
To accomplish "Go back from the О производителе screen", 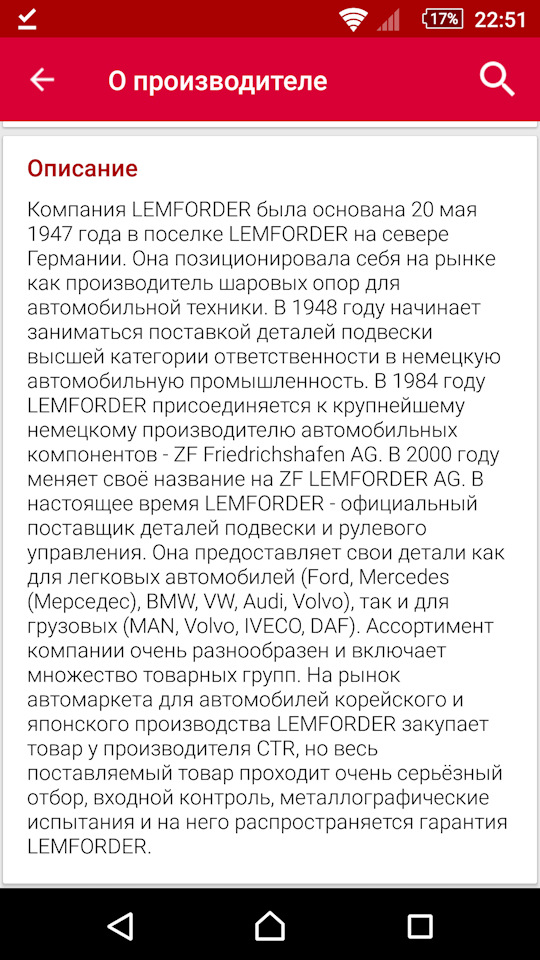I will pyautogui.click(x=42, y=80).
